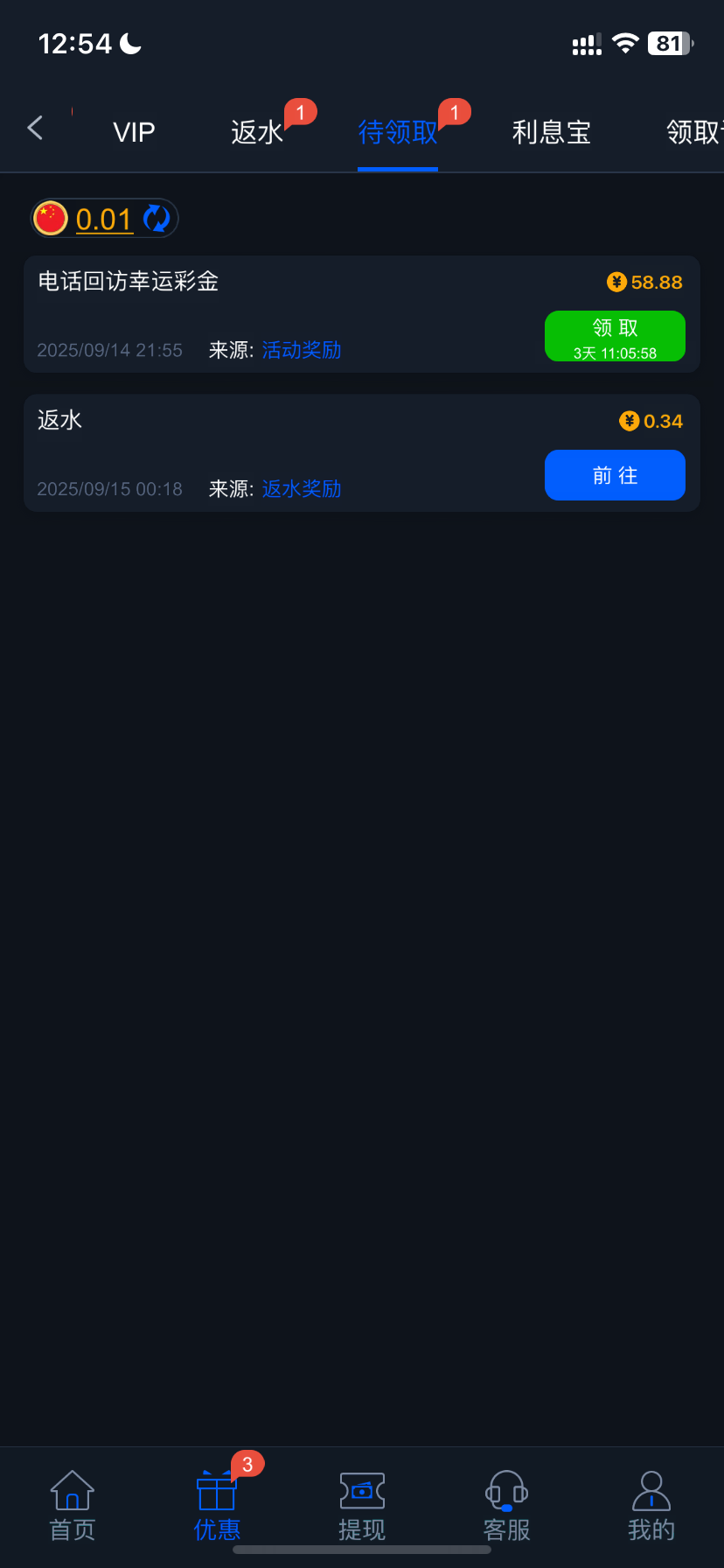Open the 优惠 promotions tab
The image size is (724, 1568).
217,1505
